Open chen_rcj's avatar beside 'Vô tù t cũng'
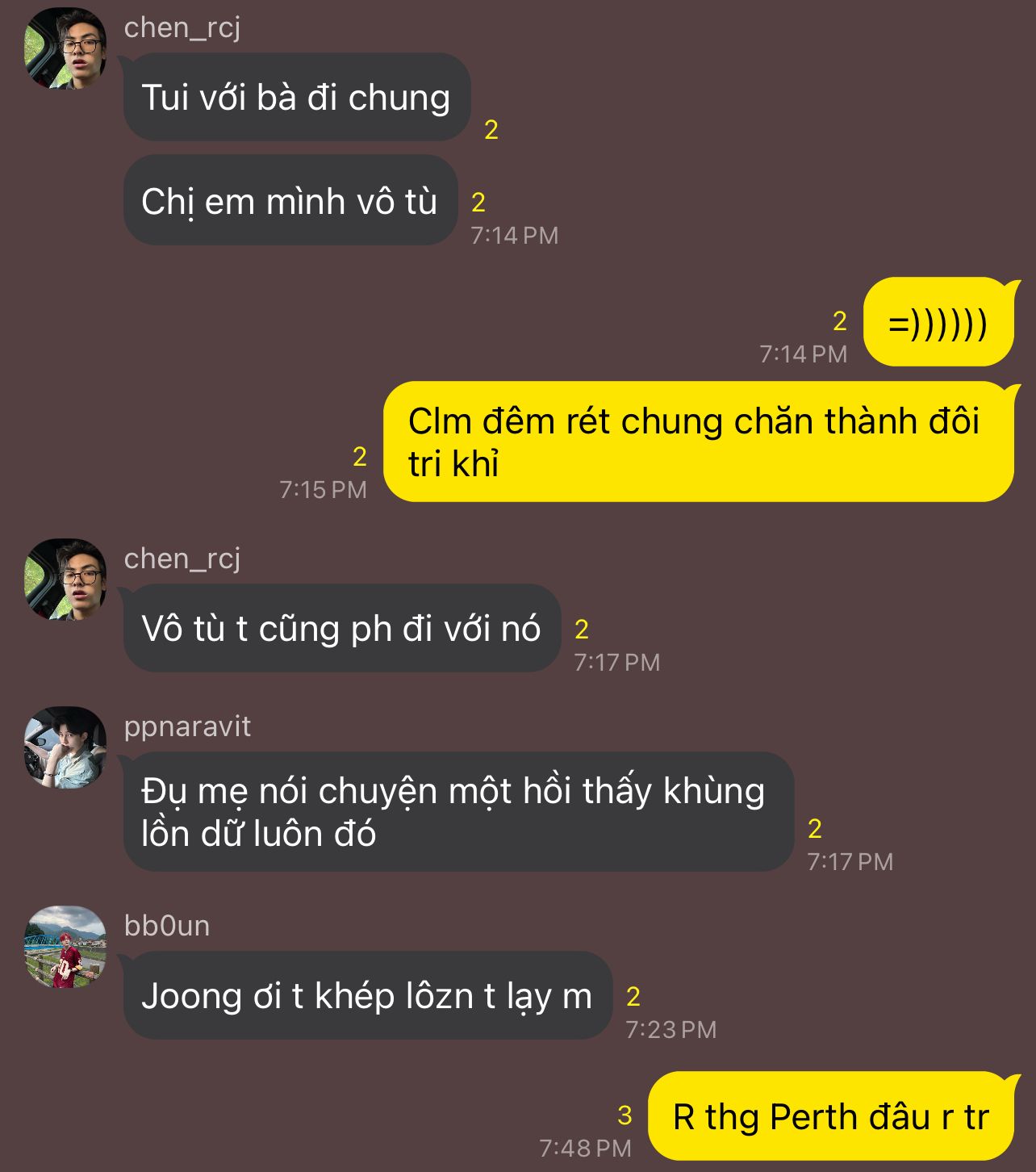Screen dimensions: 1036x1172 pos(65,580)
